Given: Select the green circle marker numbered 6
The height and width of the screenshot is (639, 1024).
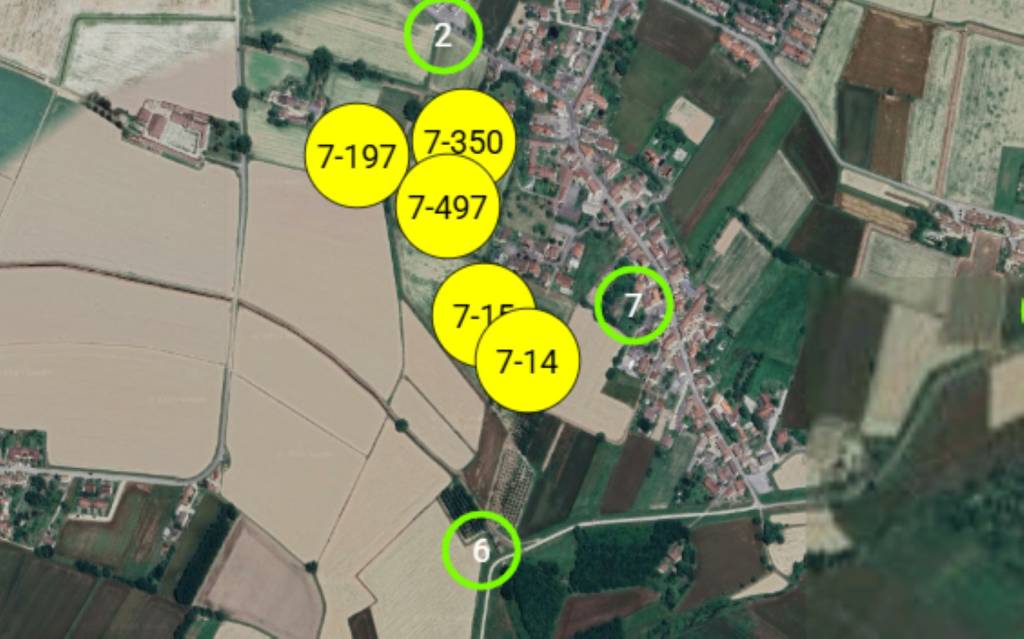Looking at the screenshot, I should [x=481, y=550].
